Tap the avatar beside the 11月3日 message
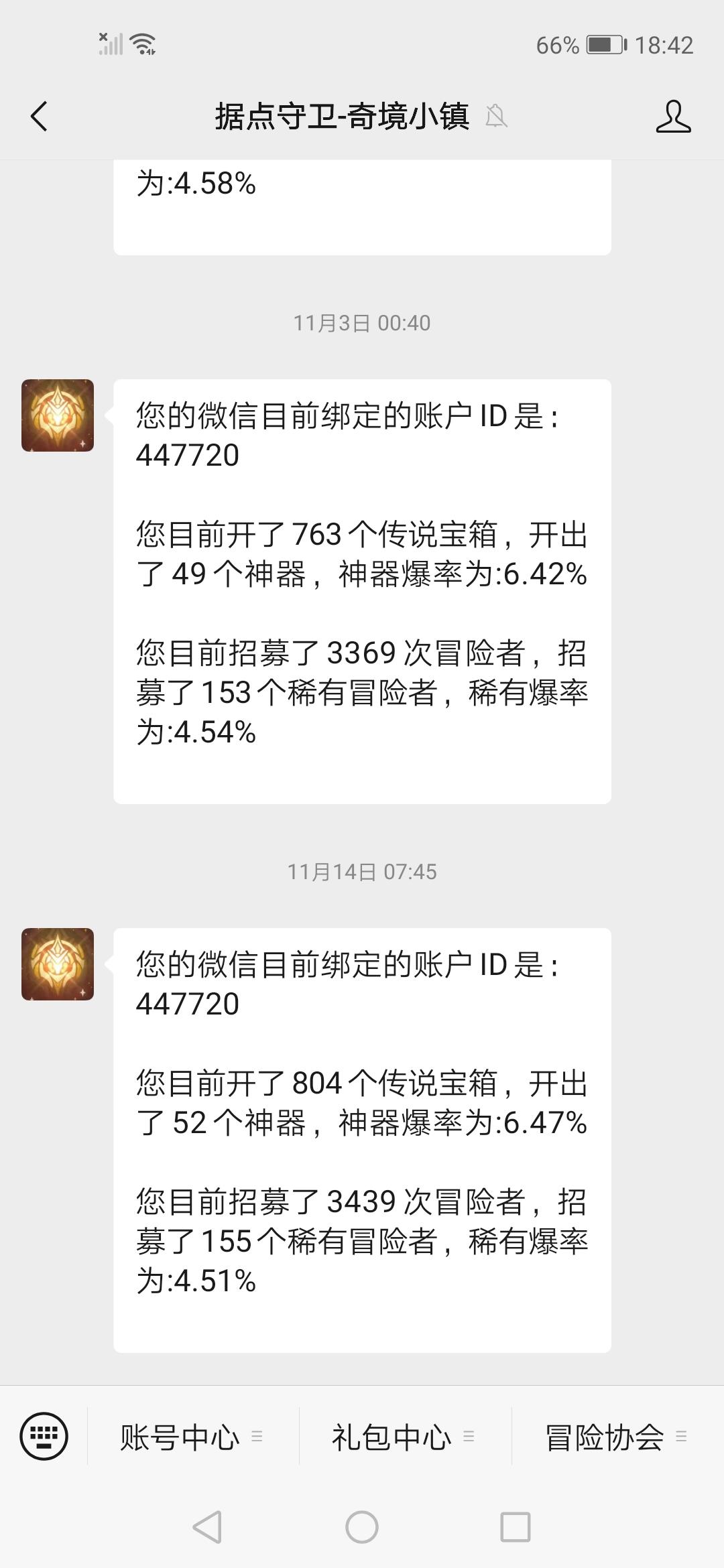The height and width of the screenshot is (1568, 724). pyautogui.click(x=58, y=415)
